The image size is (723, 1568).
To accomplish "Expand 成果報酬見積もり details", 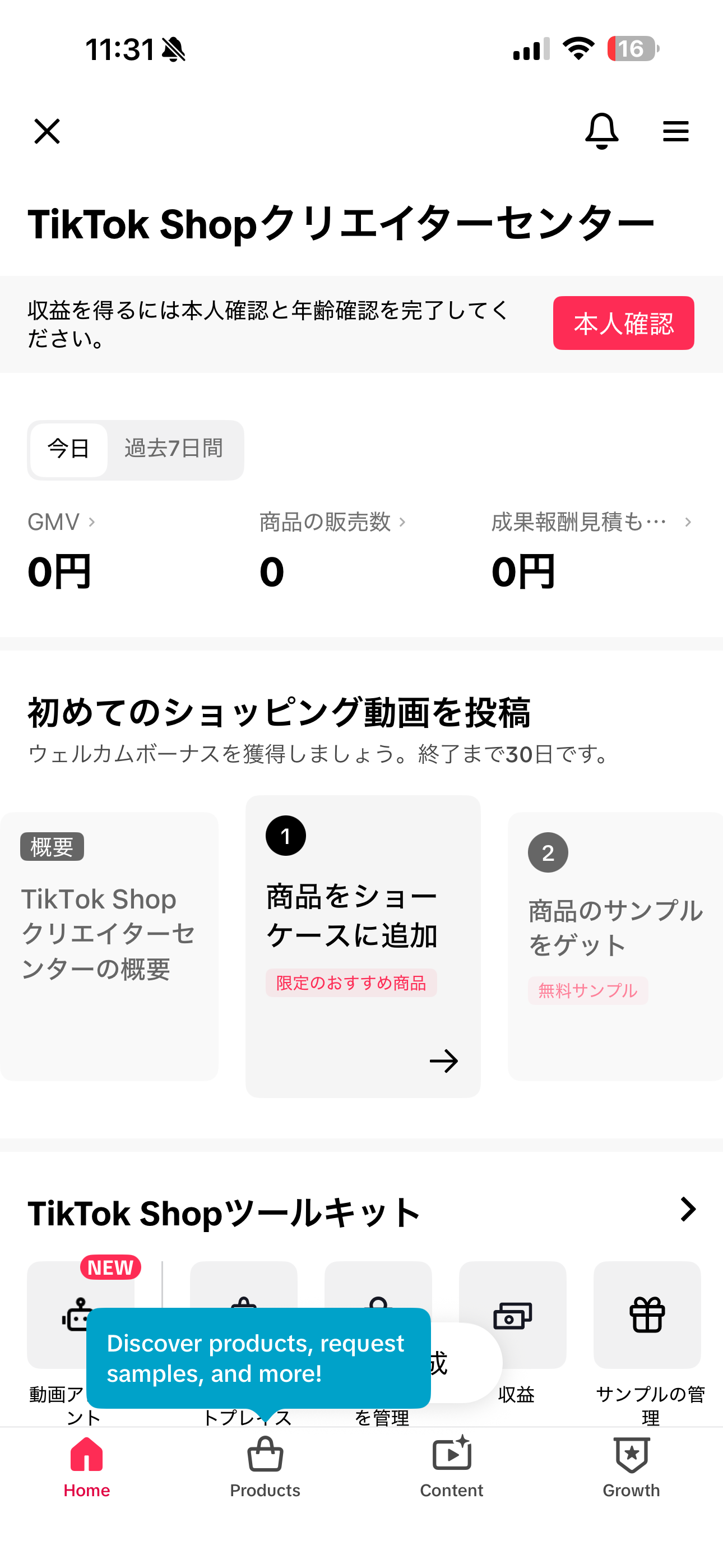I will click(688, 522).
